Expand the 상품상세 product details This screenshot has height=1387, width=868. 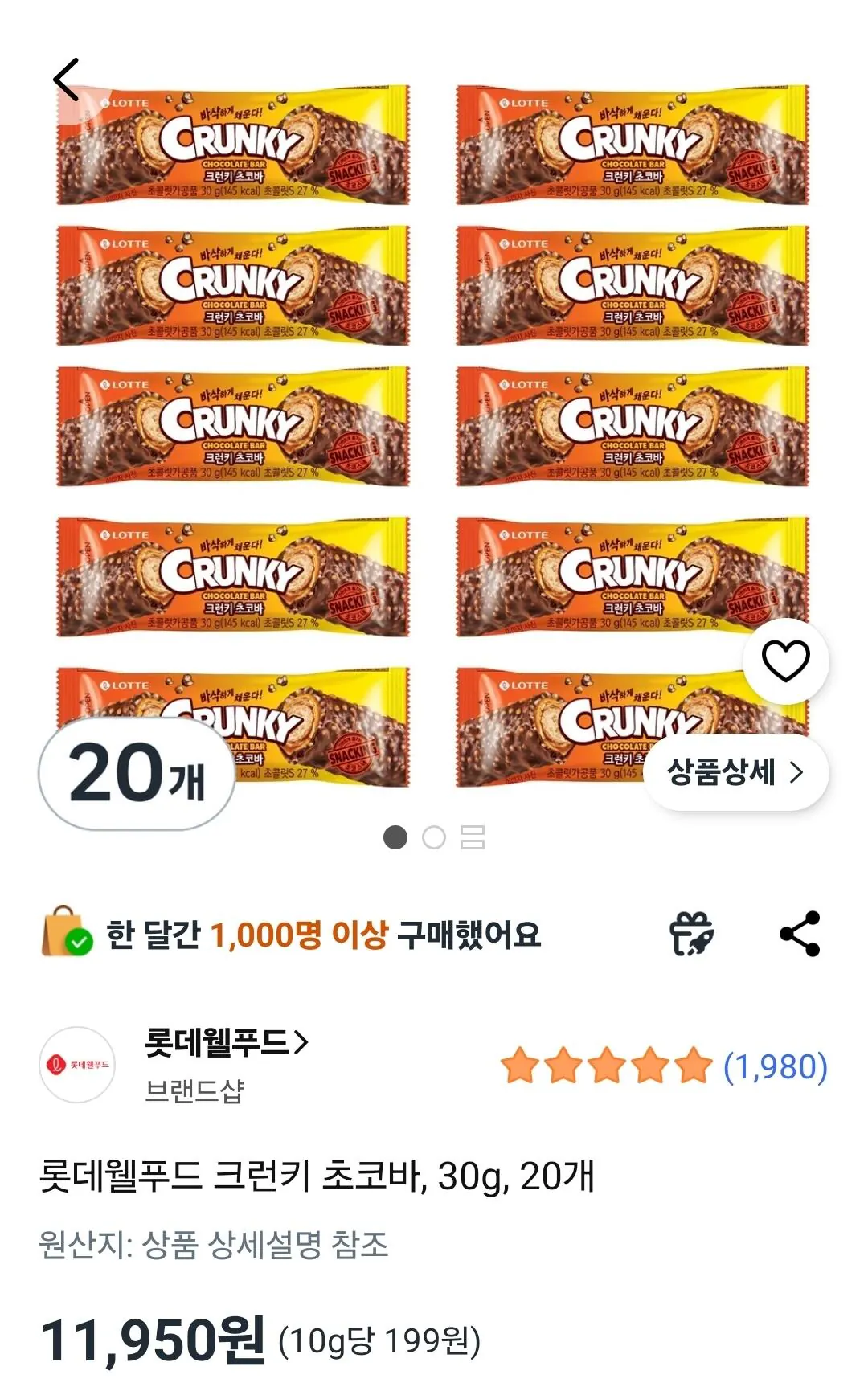click(734, 771)
